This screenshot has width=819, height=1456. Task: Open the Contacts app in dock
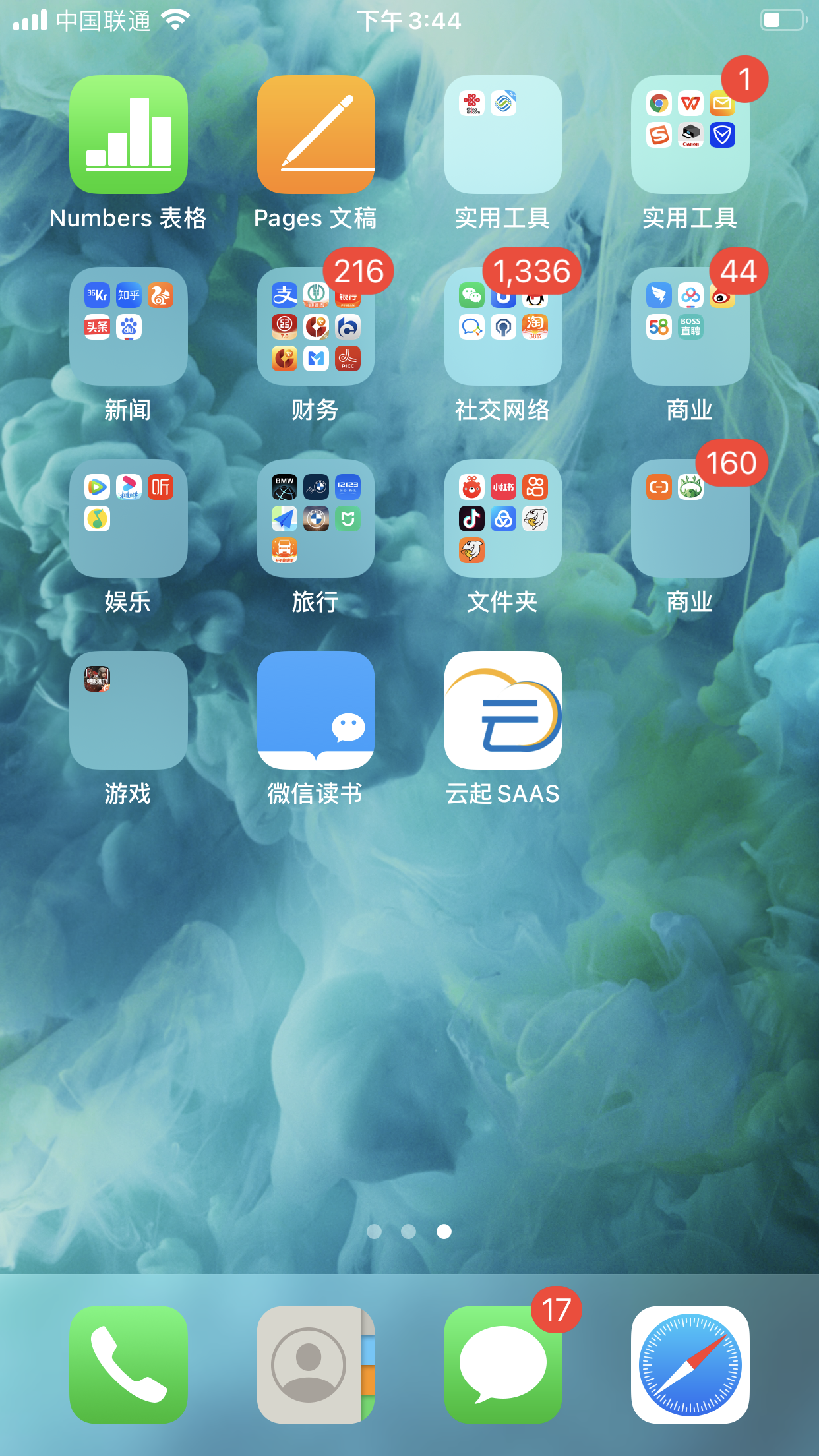tap(316, 1364)
